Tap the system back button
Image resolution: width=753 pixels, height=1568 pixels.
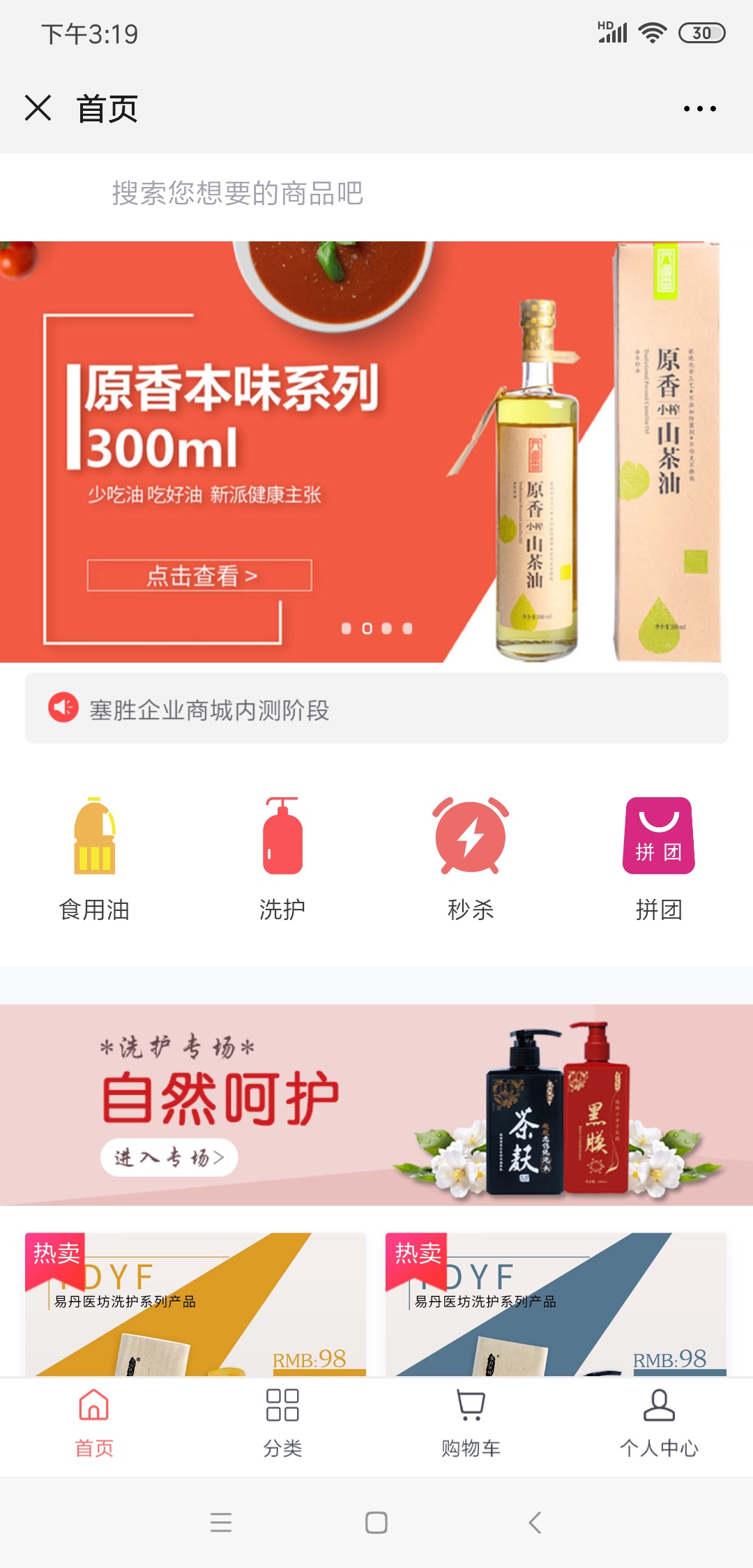click(535, 1522)
